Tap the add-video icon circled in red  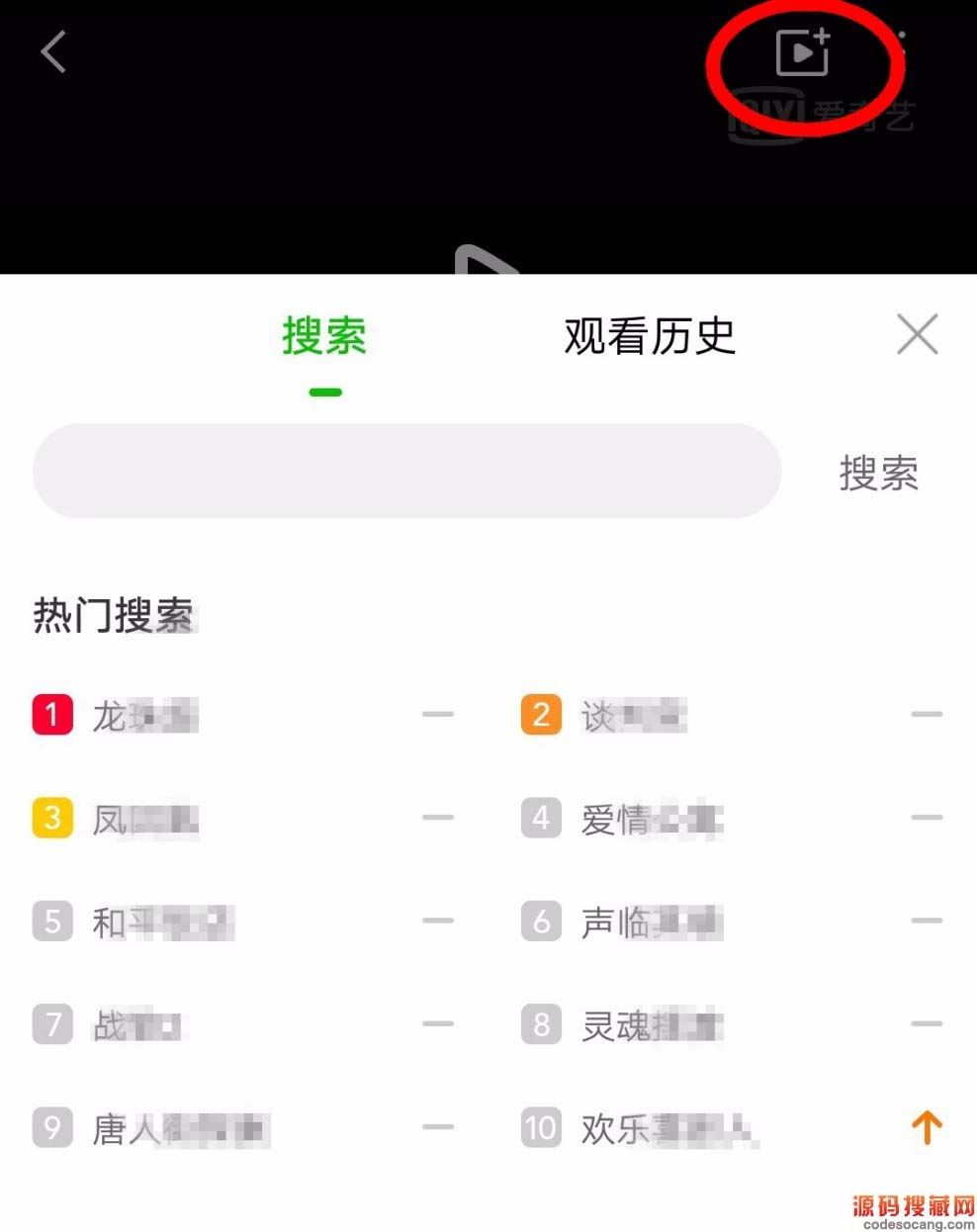(x=801, y=53)
